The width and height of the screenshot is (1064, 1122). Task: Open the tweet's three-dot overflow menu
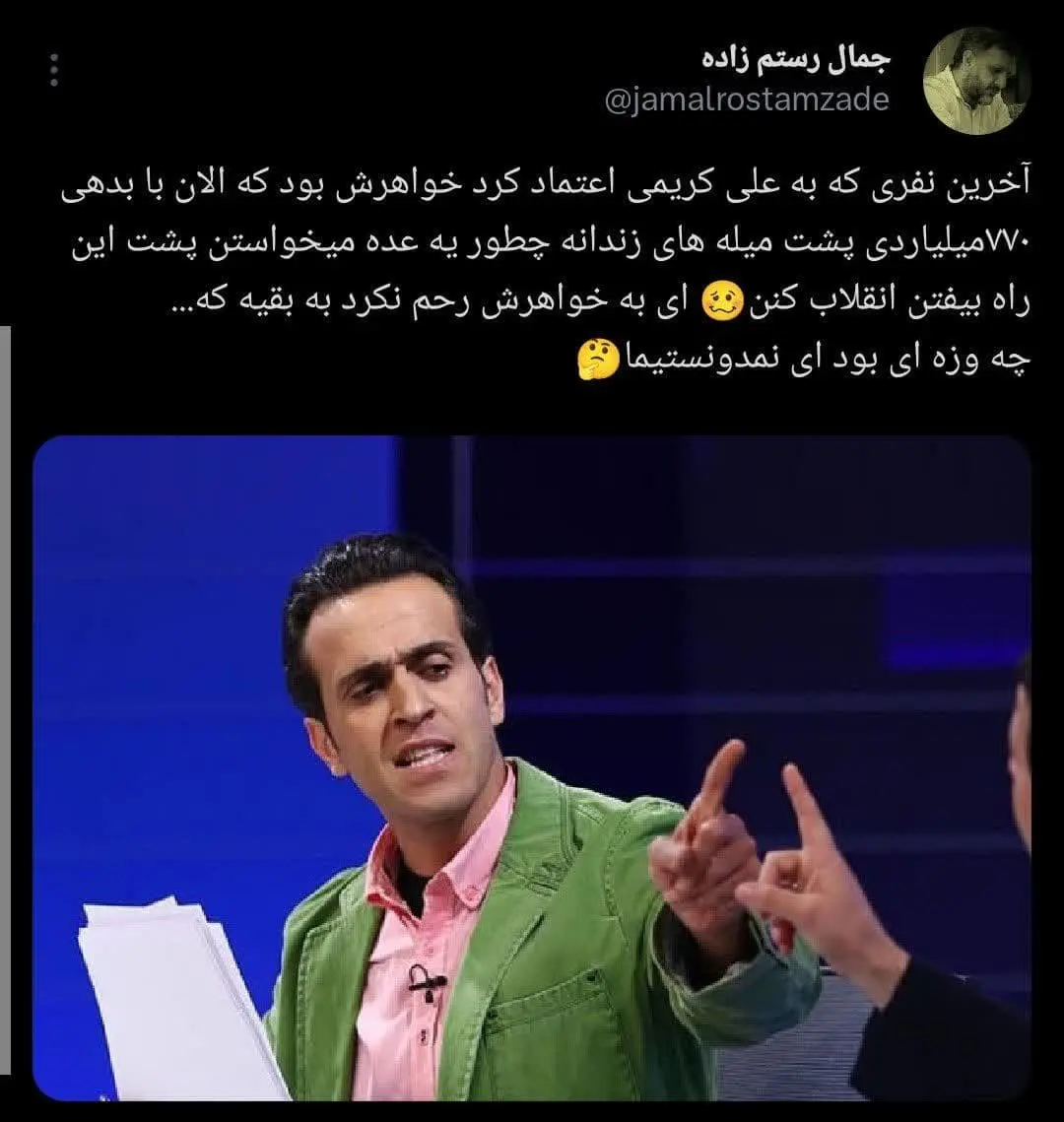[x=54, y=71]
